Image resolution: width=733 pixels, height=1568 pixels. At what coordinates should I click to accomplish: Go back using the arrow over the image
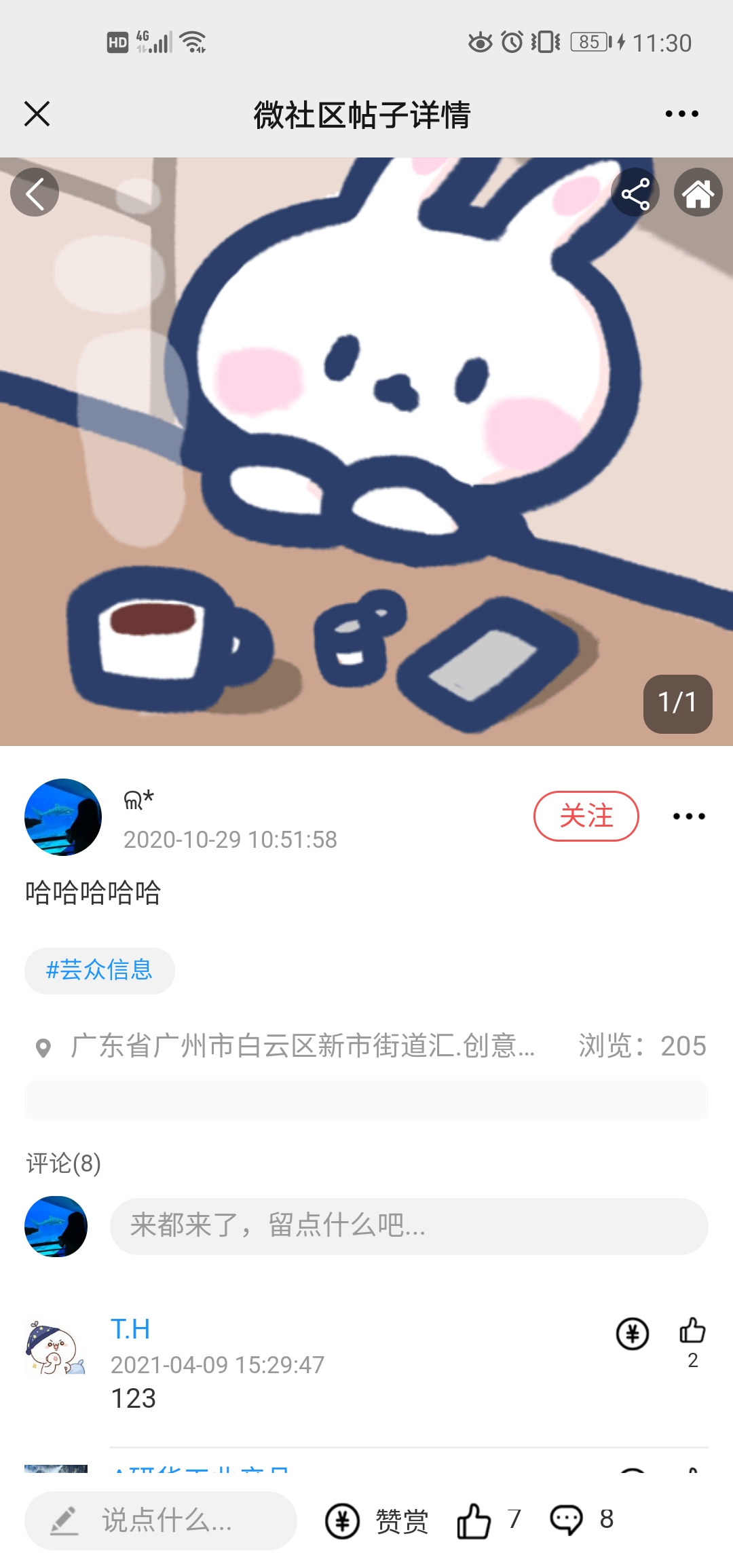[x=35, y=193]
